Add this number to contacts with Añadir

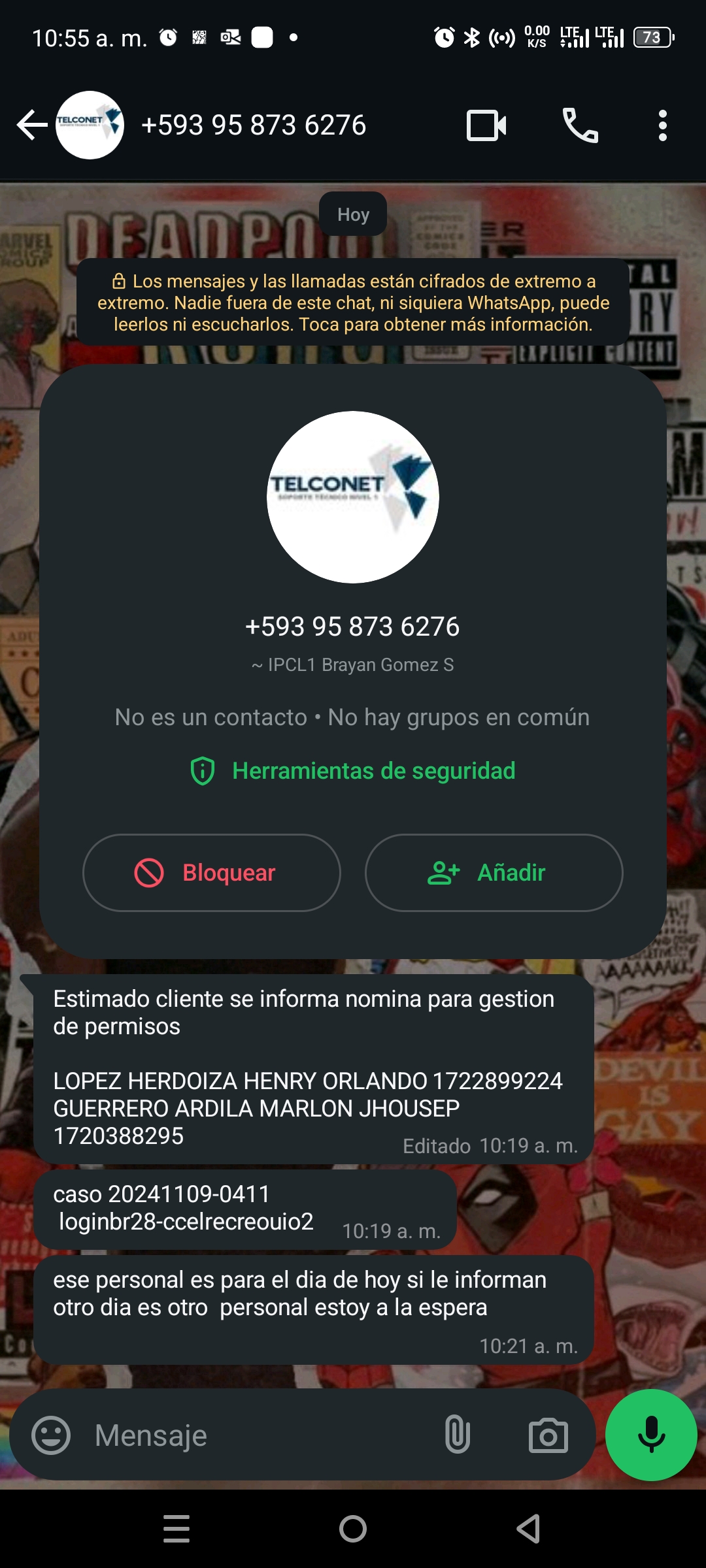click(494, 873)
